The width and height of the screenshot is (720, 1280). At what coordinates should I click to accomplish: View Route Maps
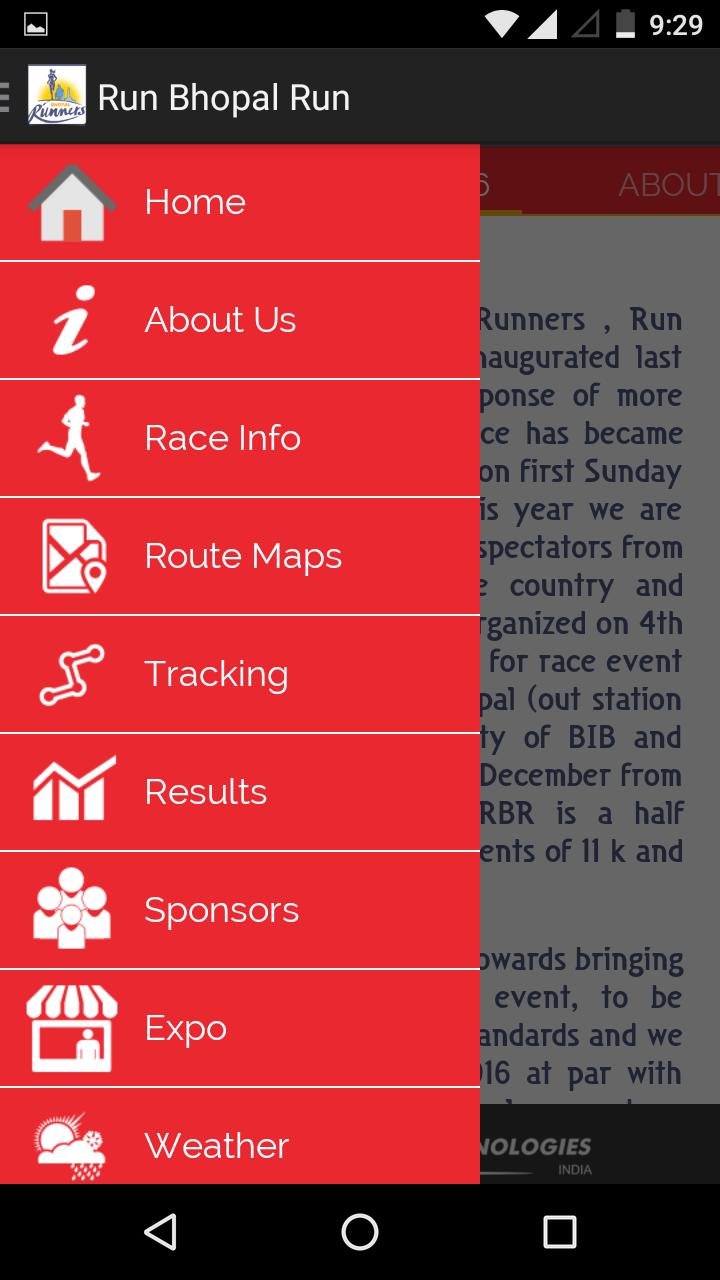pos(240,556)
